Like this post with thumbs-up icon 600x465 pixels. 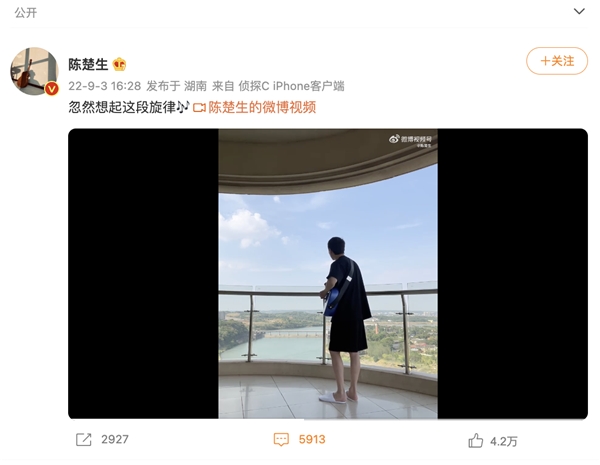[x=476, y=440]
